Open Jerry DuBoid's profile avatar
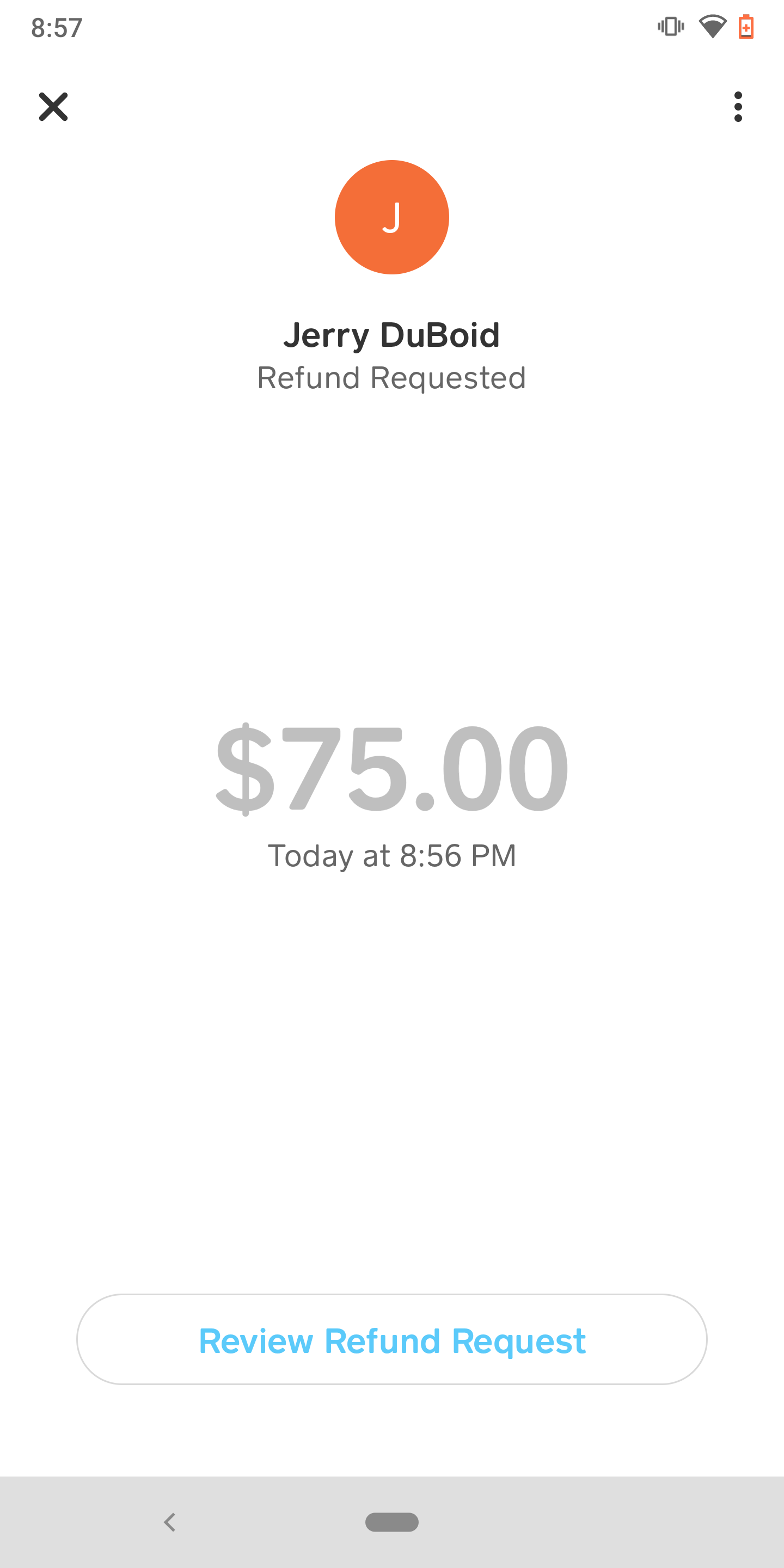This screenshot has width=784, height=1568. (x=392, y=217)
